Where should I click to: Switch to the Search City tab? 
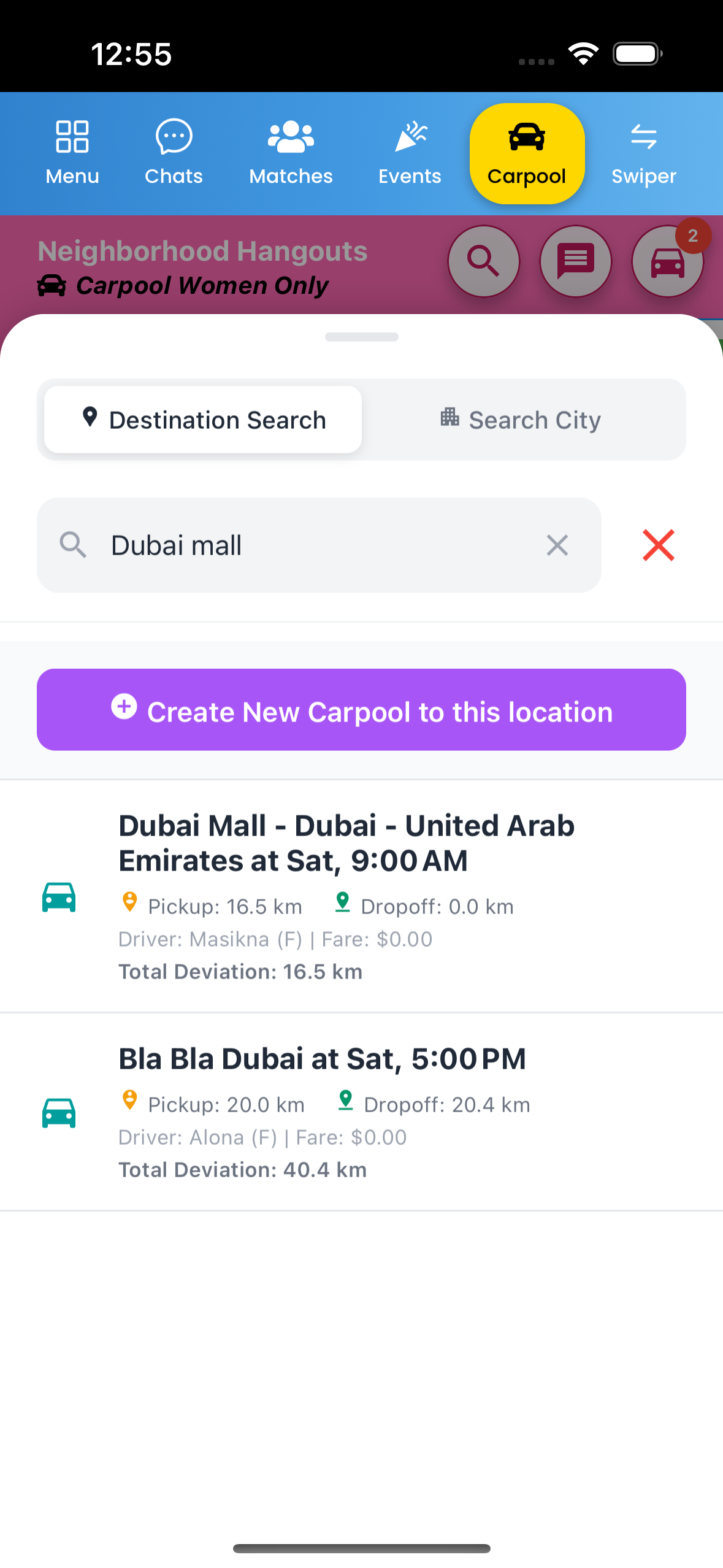click(x=520, y=419)
